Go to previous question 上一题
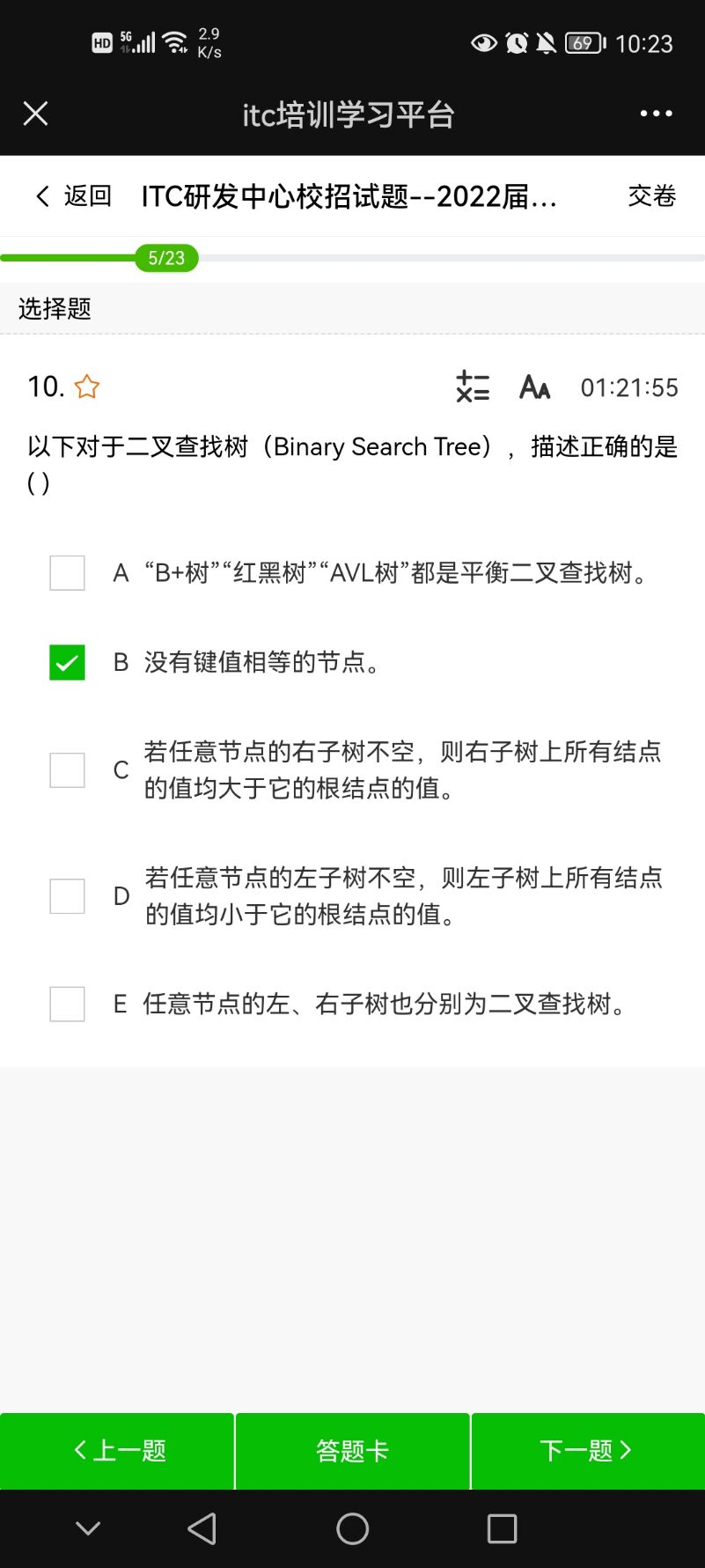 click(117, 1451)
